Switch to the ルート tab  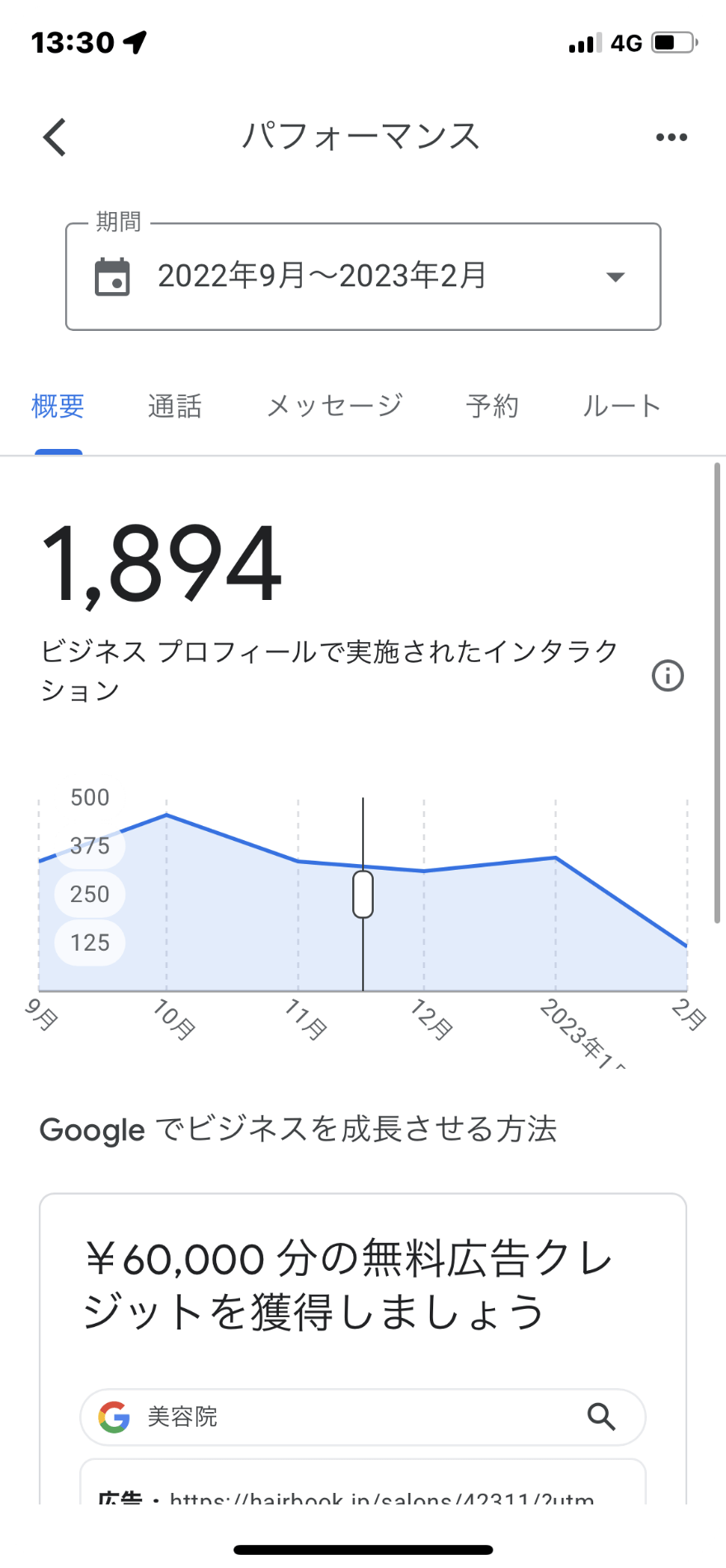(x=621, y=406)
